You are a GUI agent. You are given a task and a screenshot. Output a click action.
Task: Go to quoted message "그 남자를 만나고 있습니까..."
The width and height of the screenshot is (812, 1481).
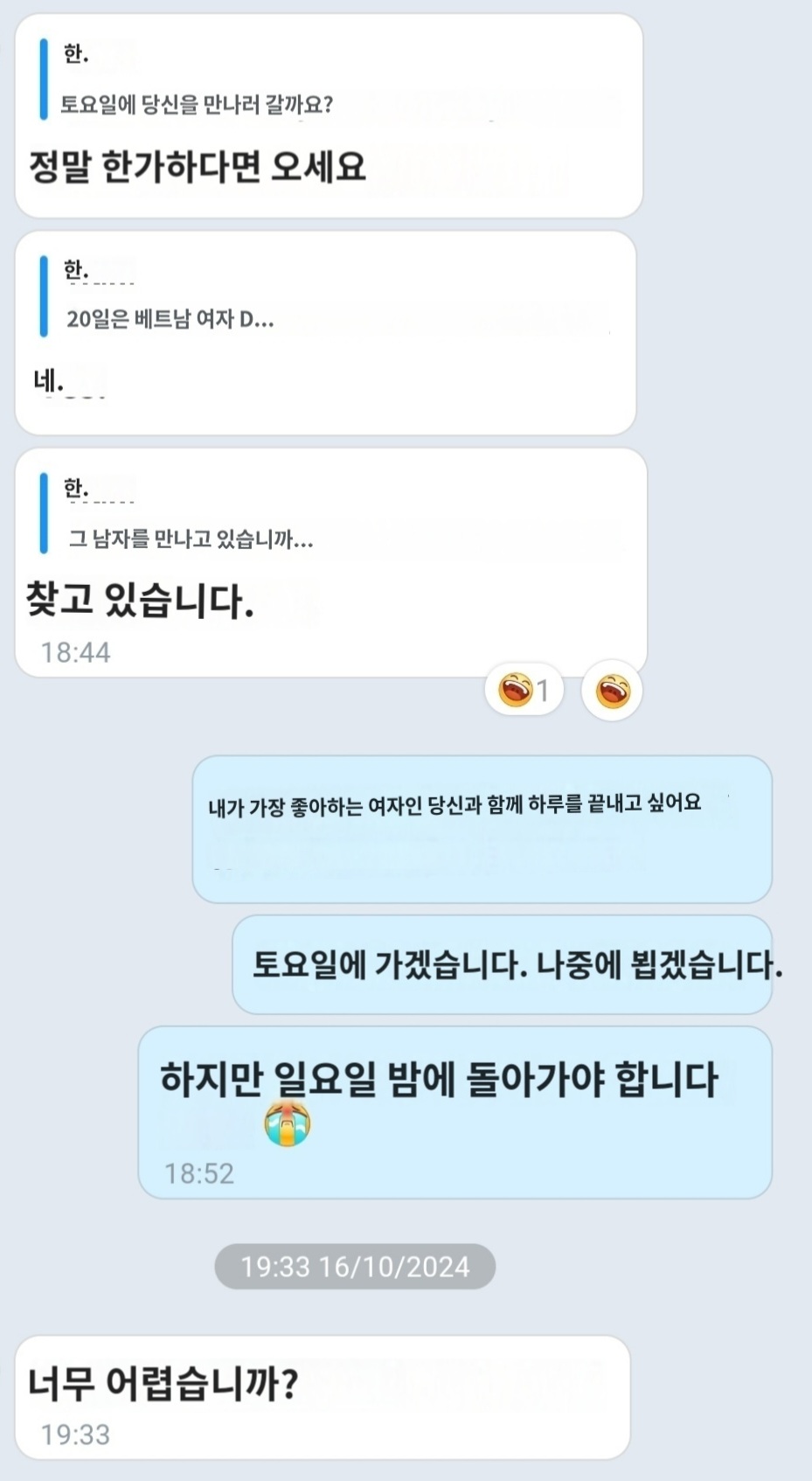pyautogui.click(x=191, y=539)
